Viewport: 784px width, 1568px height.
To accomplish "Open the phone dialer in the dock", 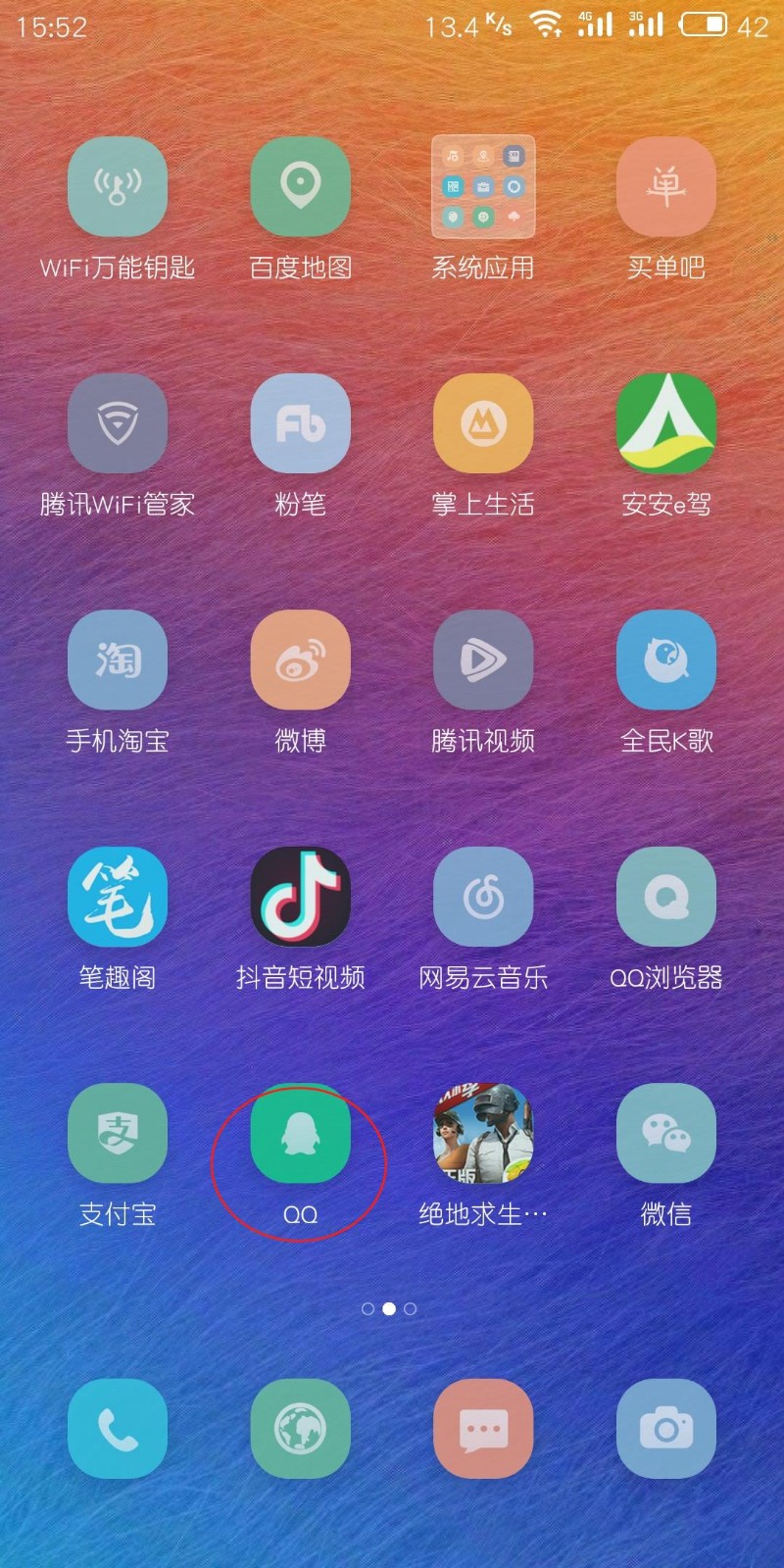I will click(118, 1429).
